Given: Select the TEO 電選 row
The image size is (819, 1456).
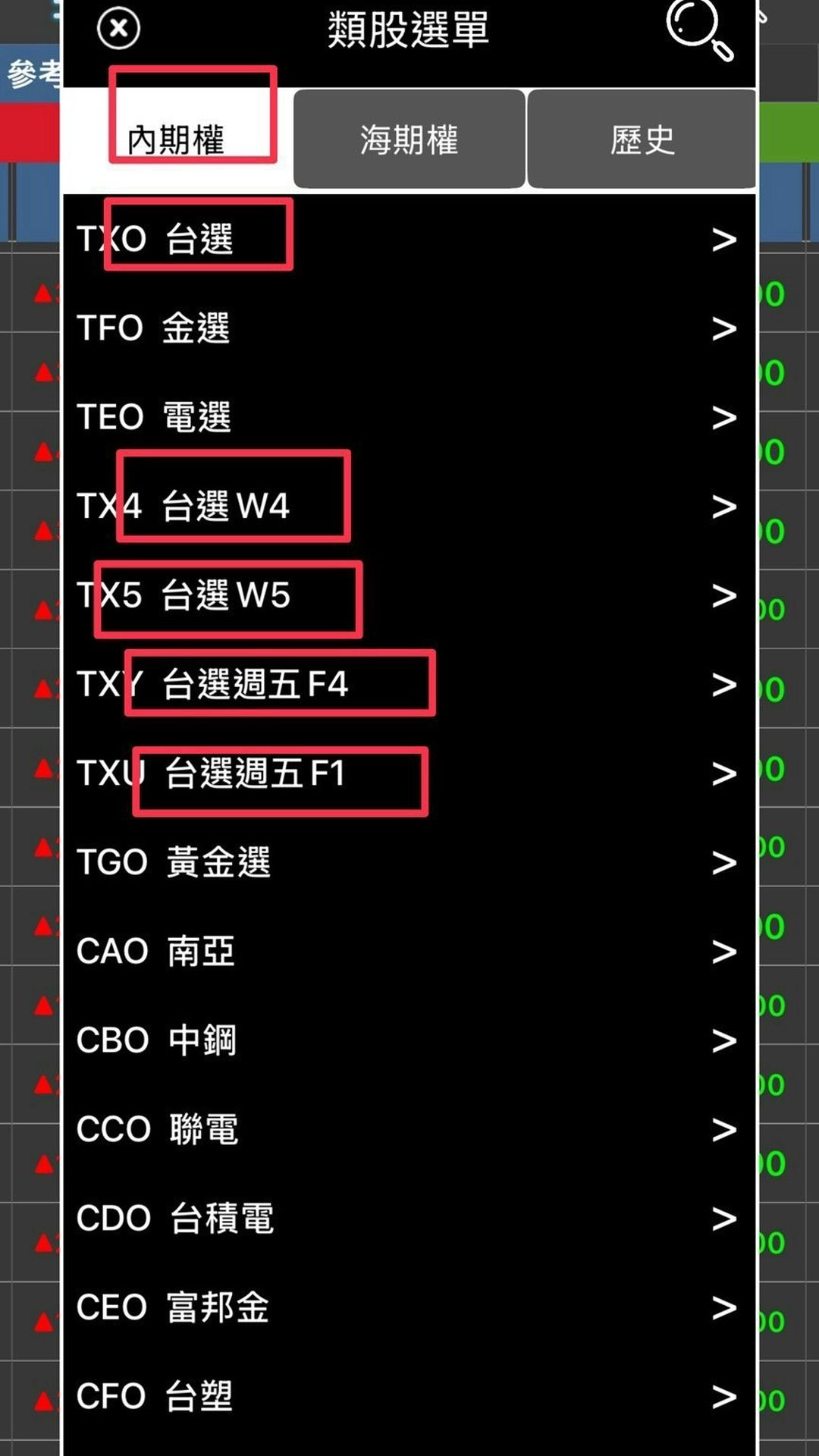Looking at the screenshot, I should [x=409, y=417].
